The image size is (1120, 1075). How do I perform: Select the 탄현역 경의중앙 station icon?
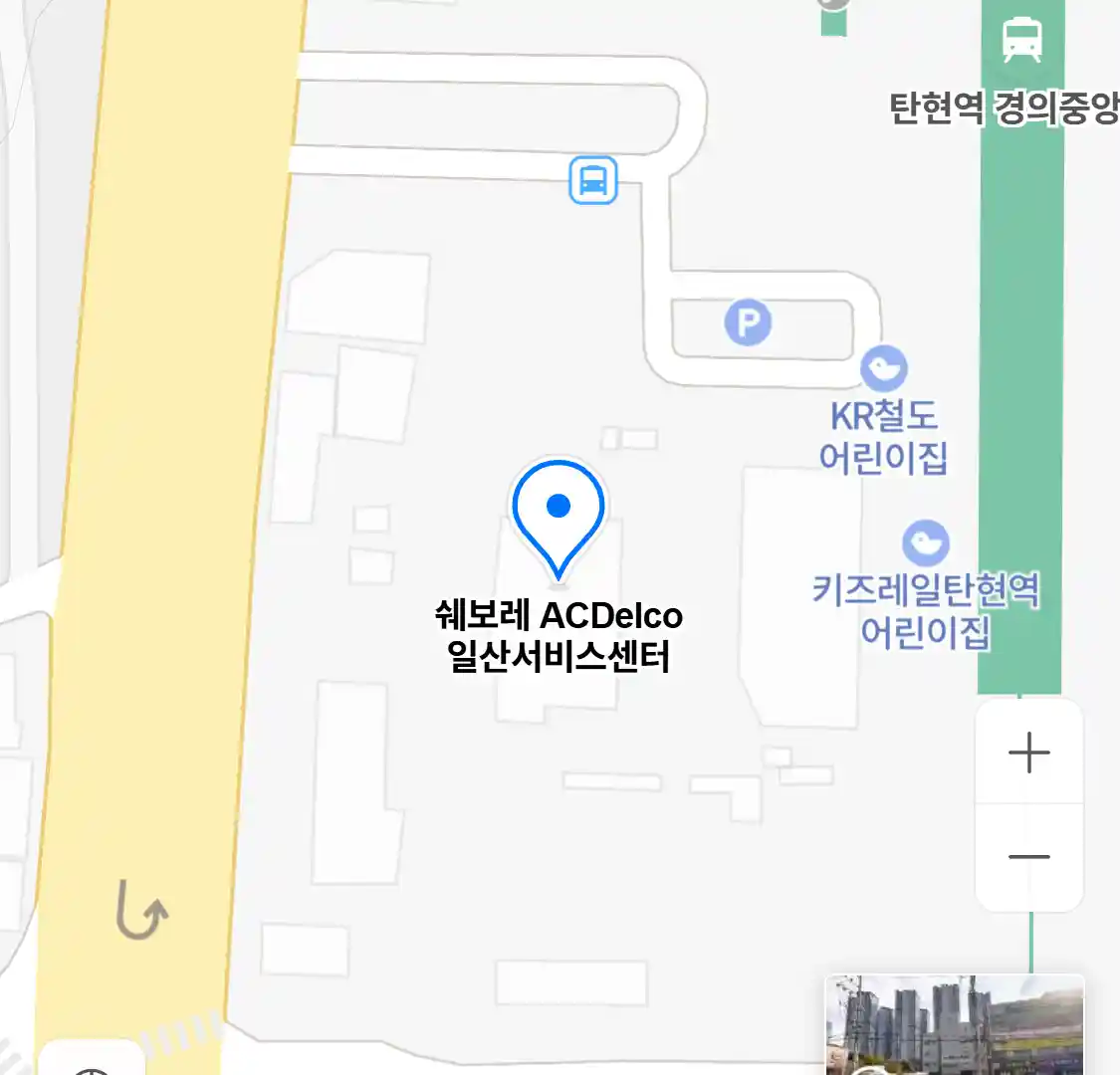pos(1021,41)
